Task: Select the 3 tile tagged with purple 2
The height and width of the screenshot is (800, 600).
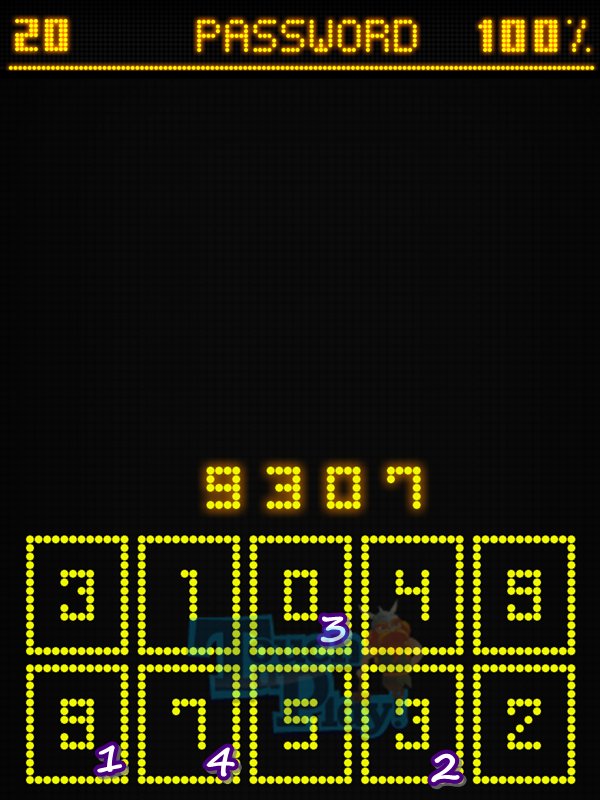Action: click(412, 723)
